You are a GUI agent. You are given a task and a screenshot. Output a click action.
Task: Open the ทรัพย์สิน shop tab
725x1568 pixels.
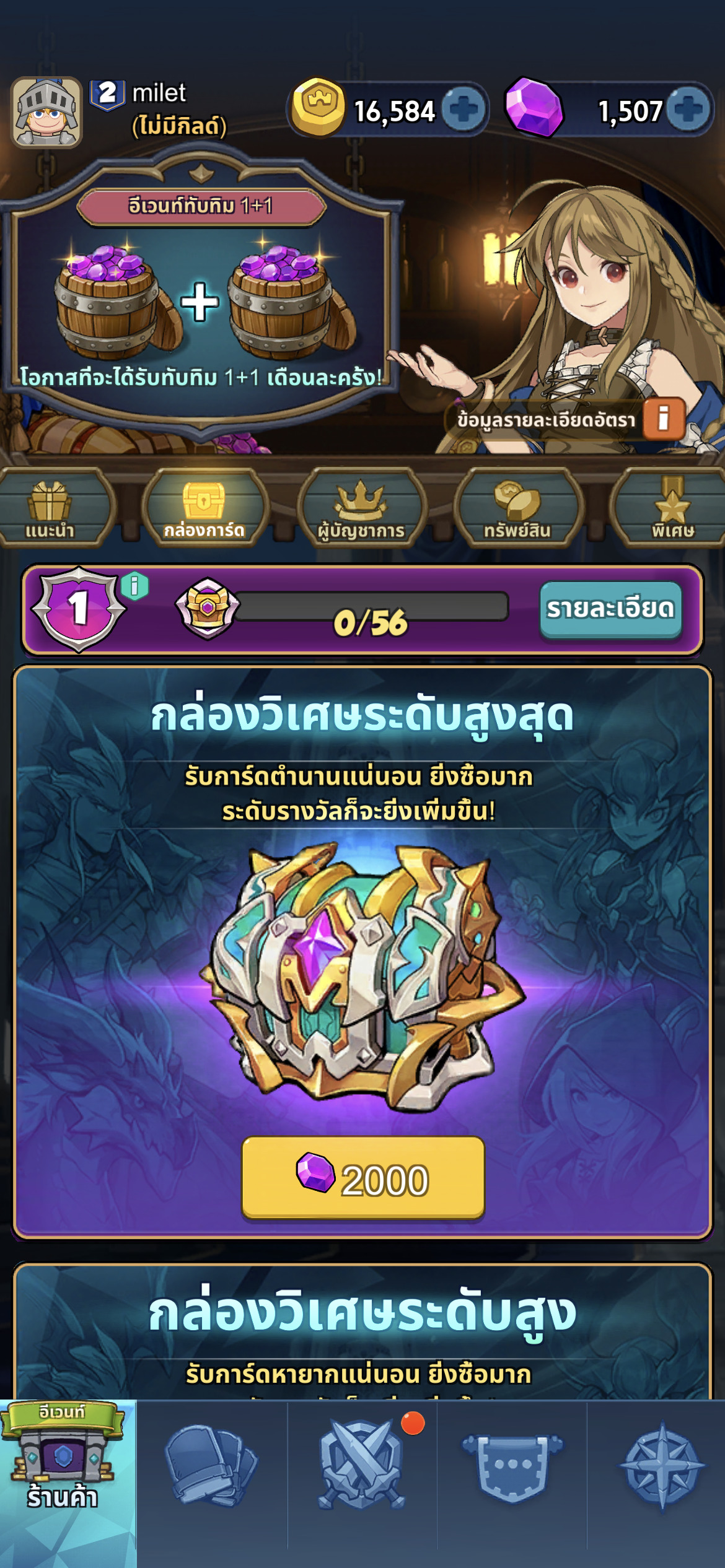coord(517,509)
